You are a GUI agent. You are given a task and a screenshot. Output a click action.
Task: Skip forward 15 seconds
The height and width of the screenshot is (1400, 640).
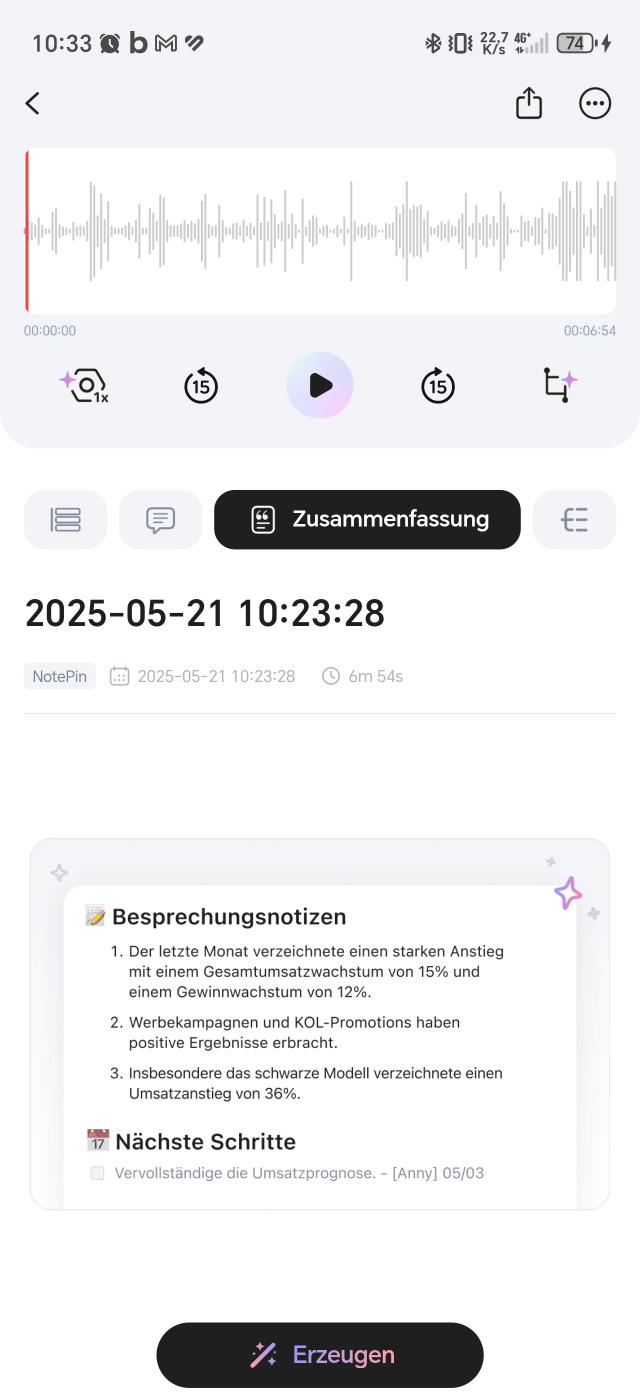tap(437, 385)
